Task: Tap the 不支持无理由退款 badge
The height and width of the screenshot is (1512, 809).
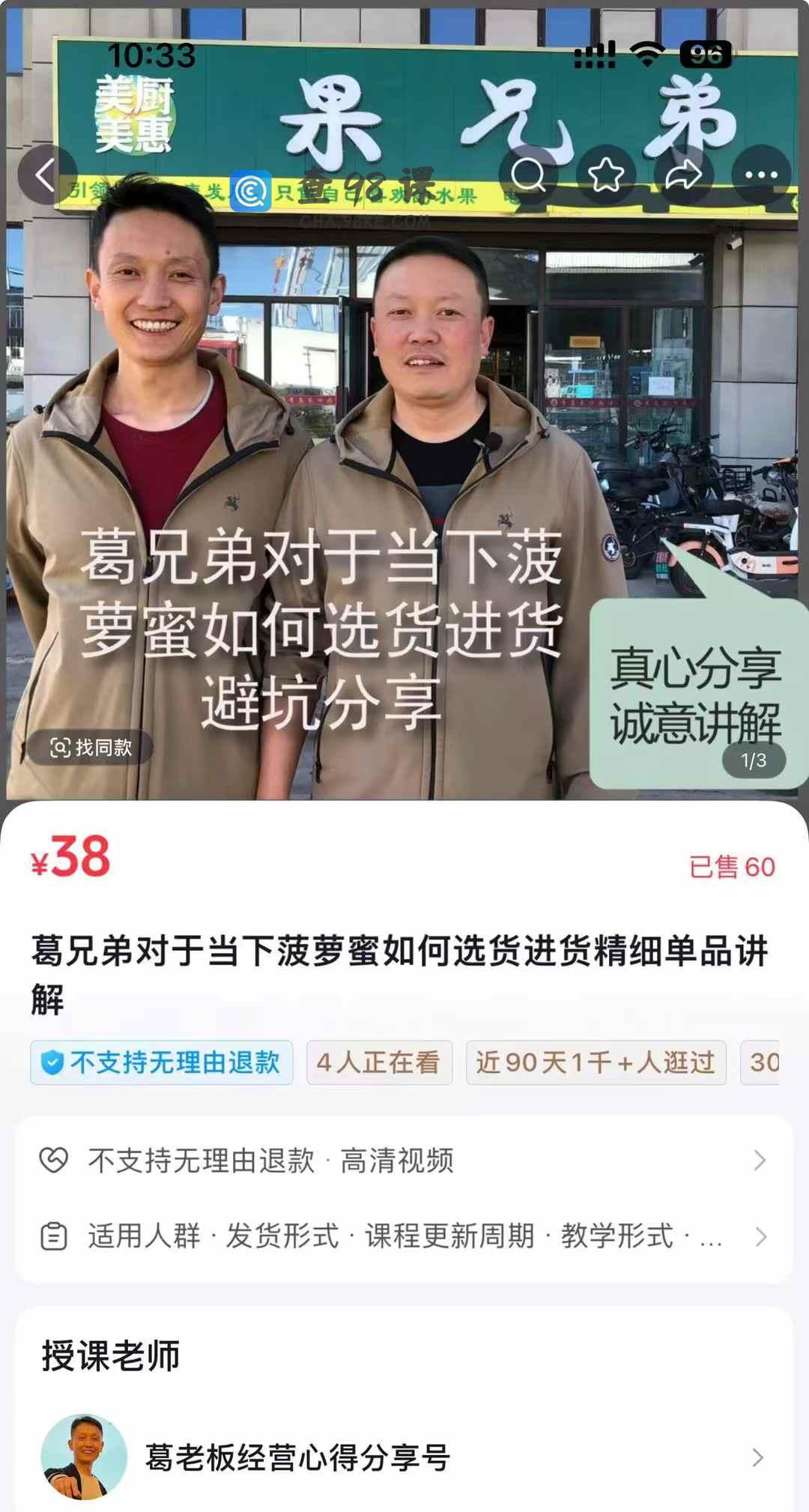Action: pos(162,1062)
